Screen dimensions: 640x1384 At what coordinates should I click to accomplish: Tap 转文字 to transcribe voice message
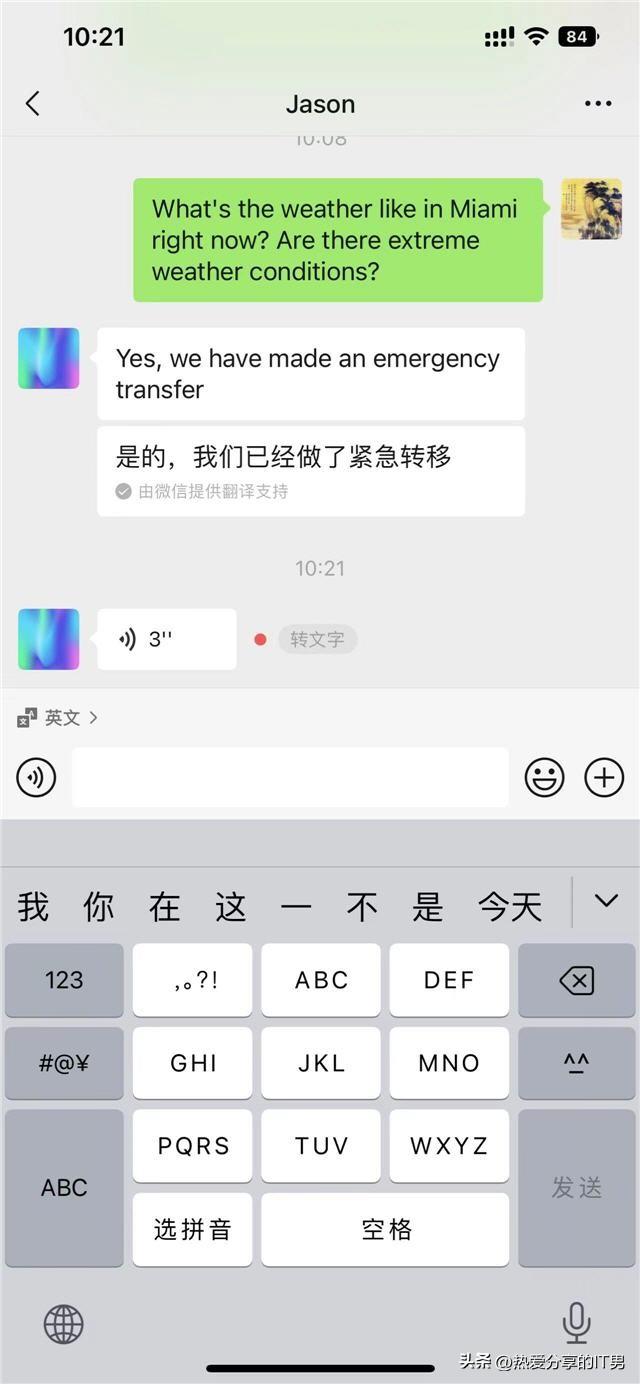[317, 639]
